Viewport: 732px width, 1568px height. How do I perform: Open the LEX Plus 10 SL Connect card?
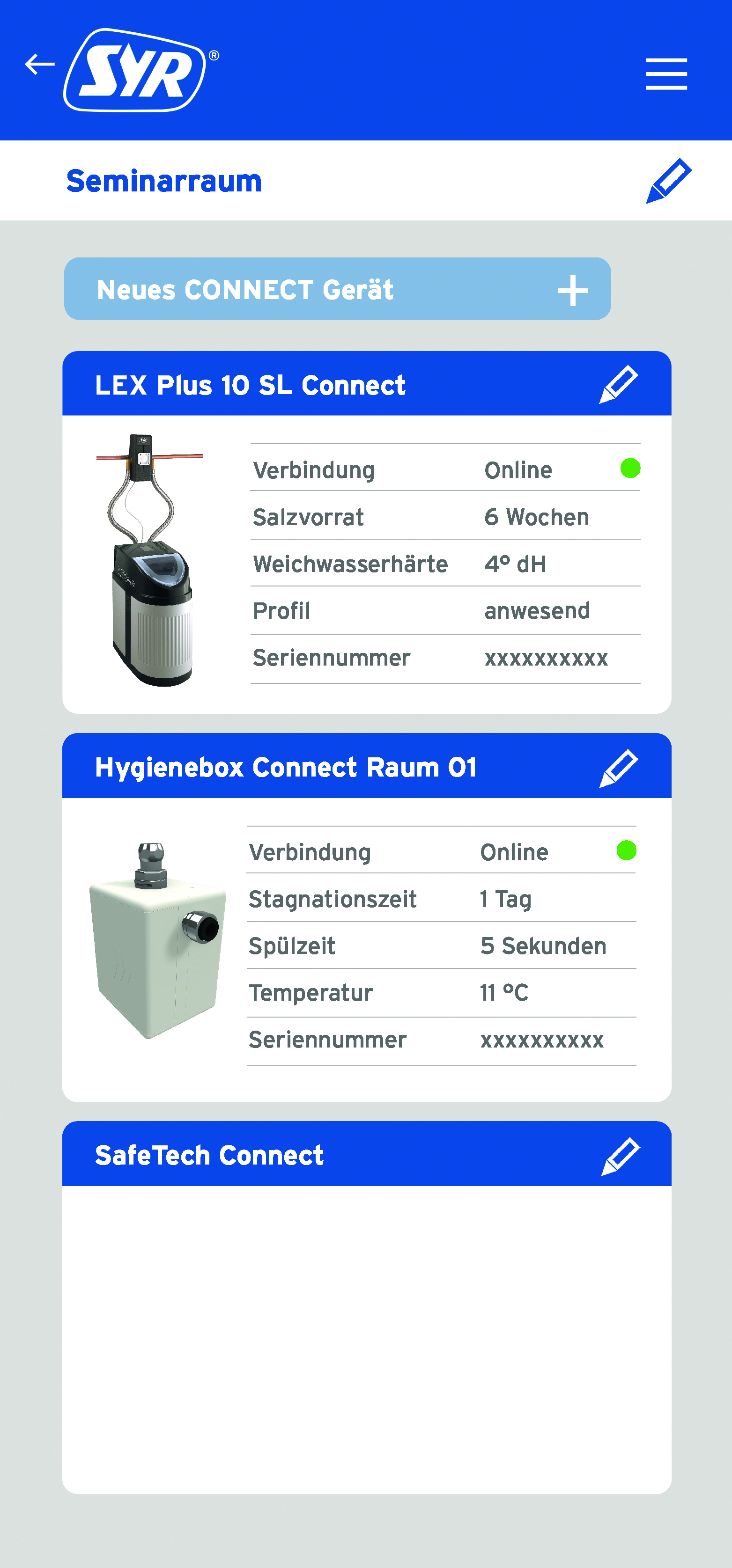[367, 533]
